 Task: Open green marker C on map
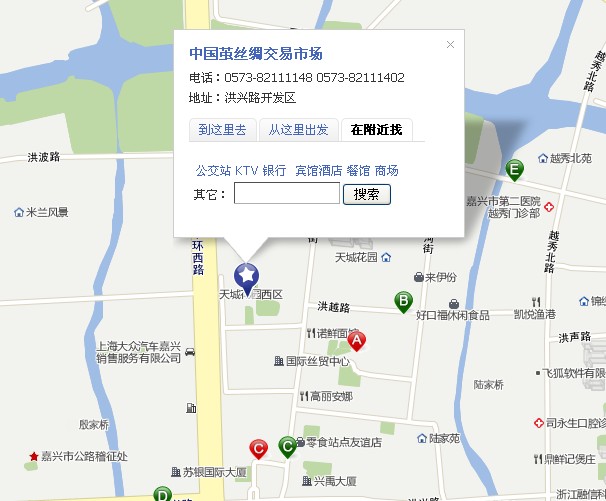pyautogui.click(x=287, y=446)
